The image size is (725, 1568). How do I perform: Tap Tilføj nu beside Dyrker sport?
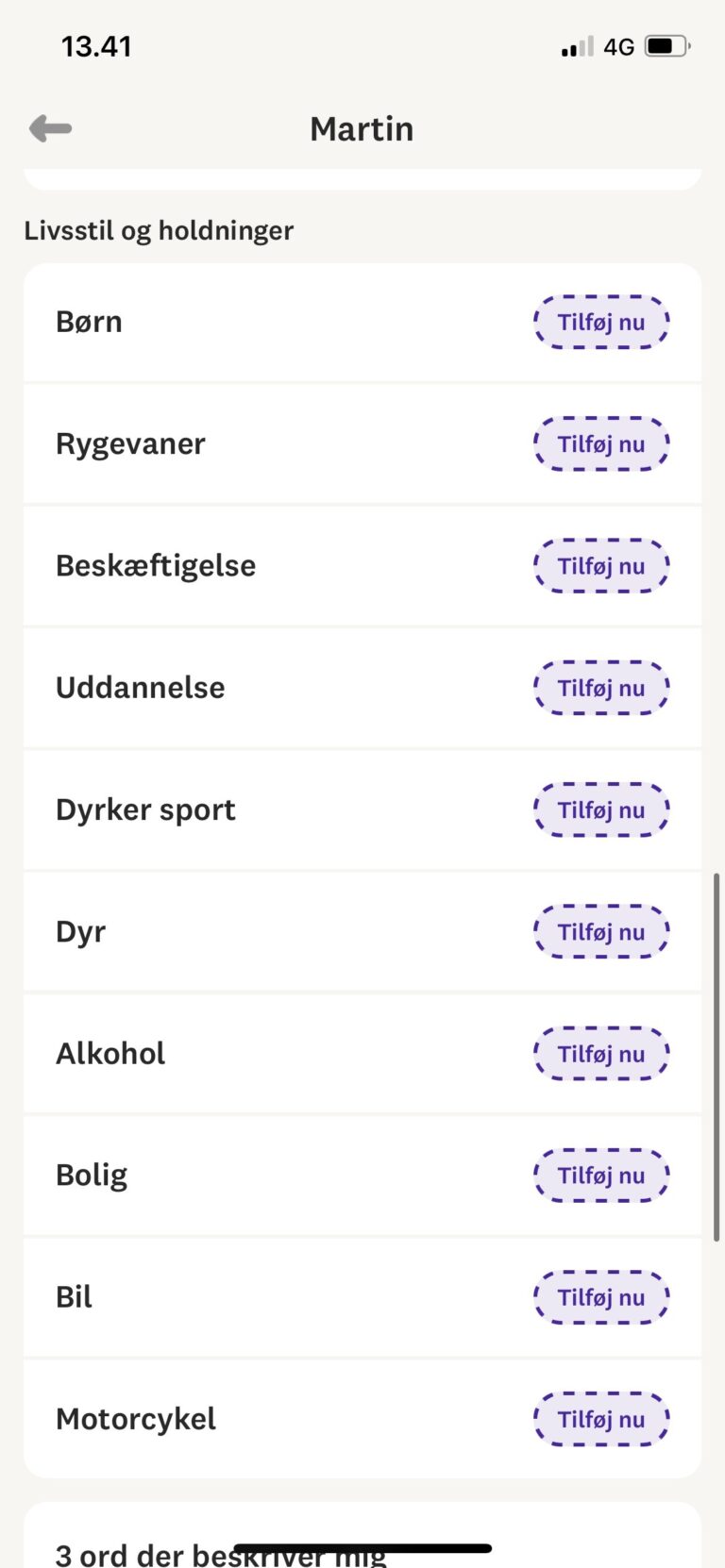click(601, 809)
